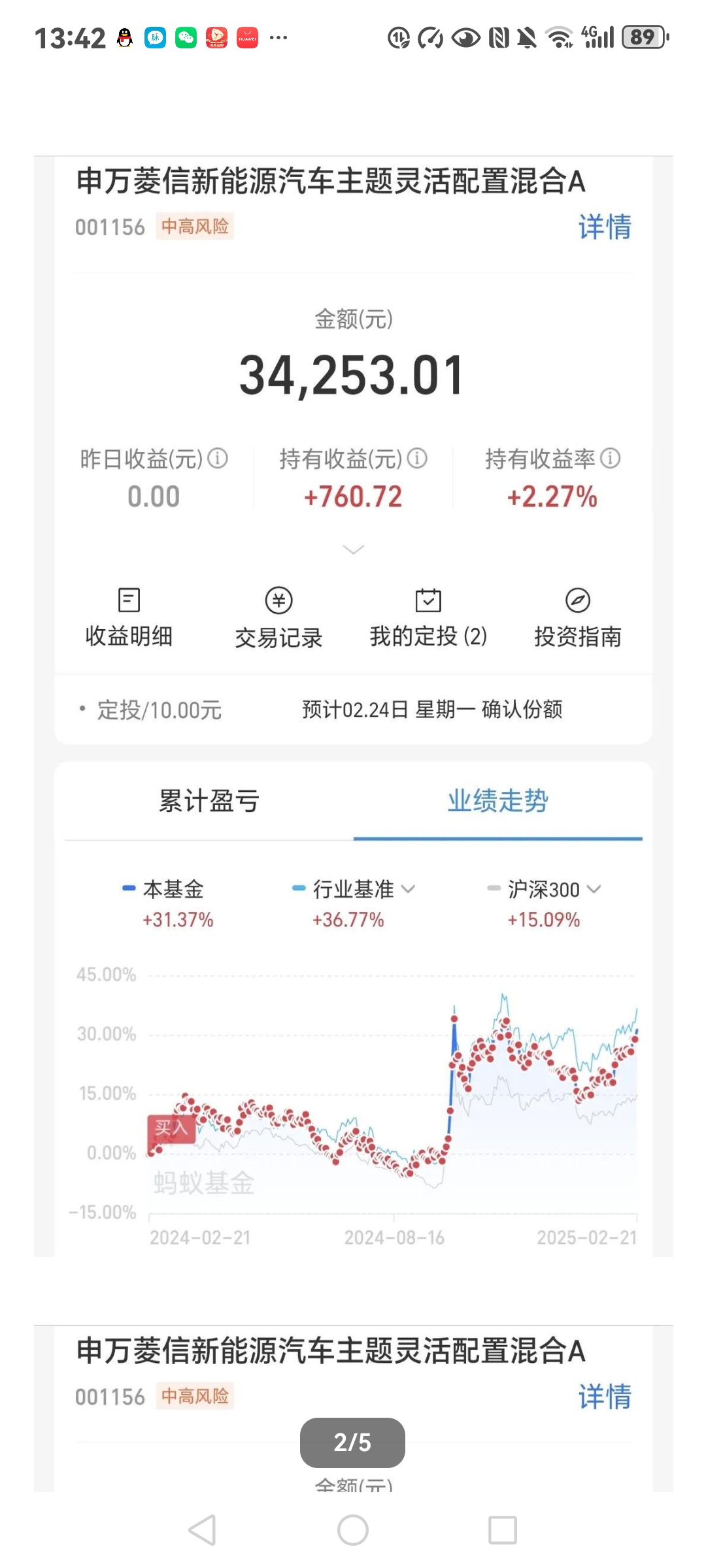
Task: Open the 收益明细 income detail icon
Action: tap(129, 615)
